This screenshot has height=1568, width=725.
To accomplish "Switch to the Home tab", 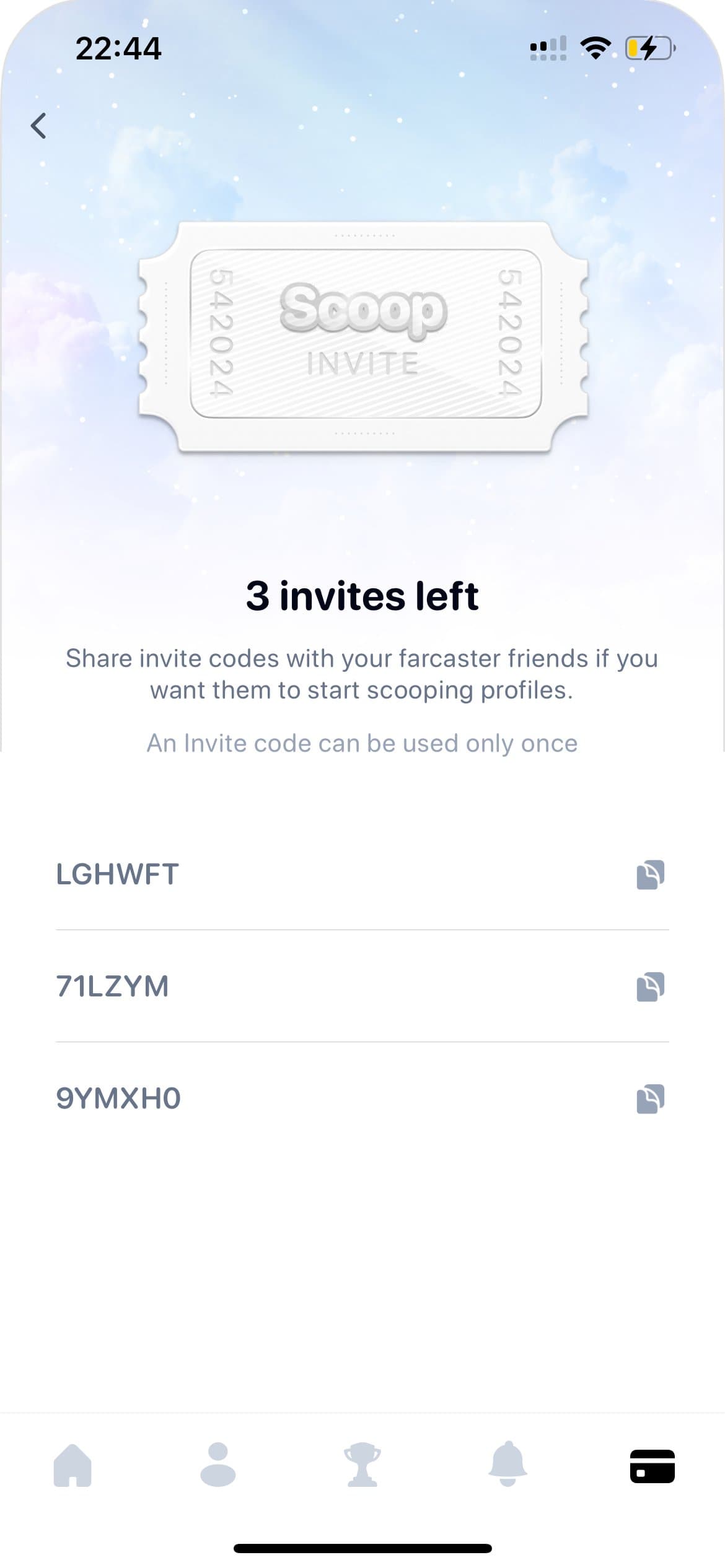I will [x=72, y=1465].
